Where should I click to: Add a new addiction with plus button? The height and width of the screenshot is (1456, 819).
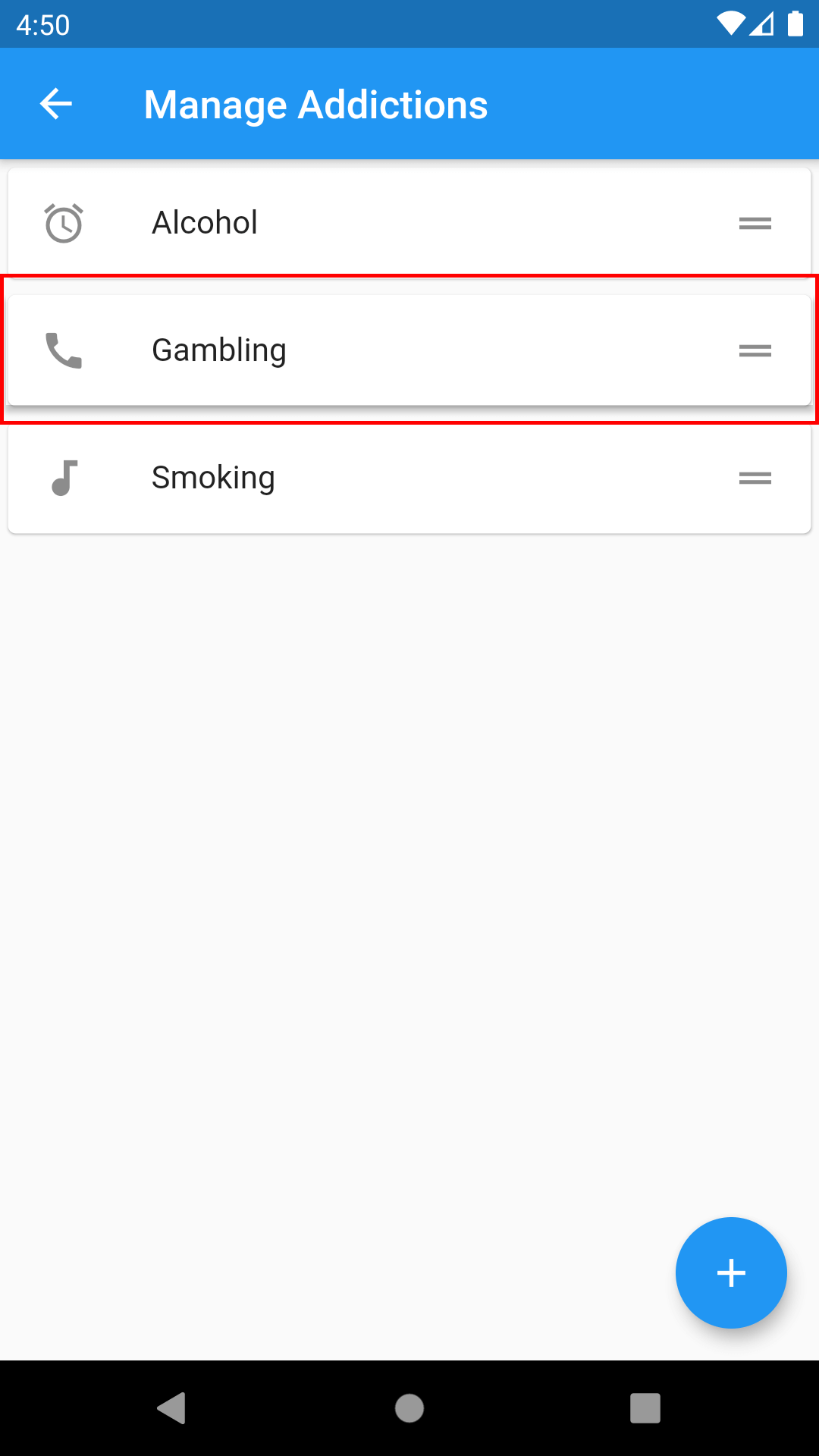[x=731, y=1272]
